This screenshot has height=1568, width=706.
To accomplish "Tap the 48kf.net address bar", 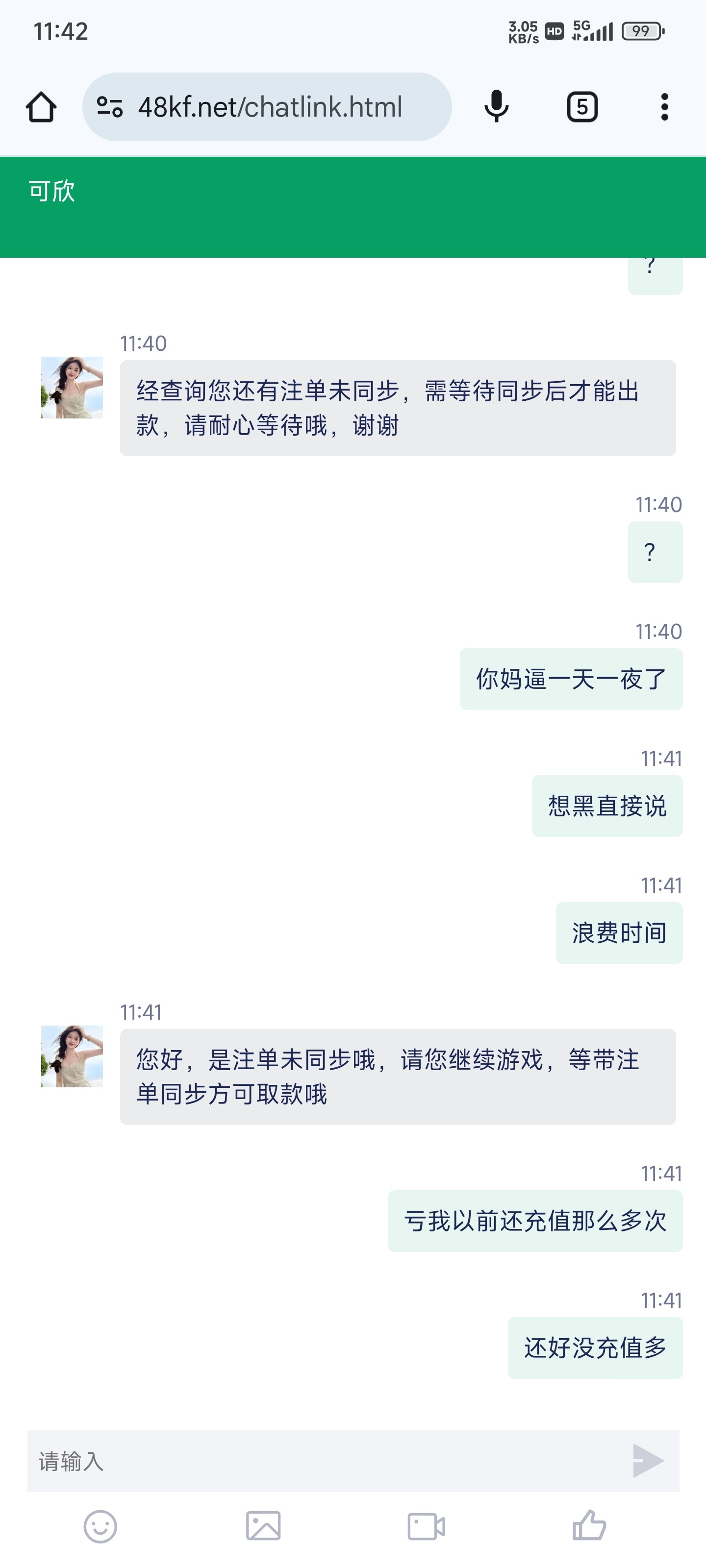I will 270,107.
